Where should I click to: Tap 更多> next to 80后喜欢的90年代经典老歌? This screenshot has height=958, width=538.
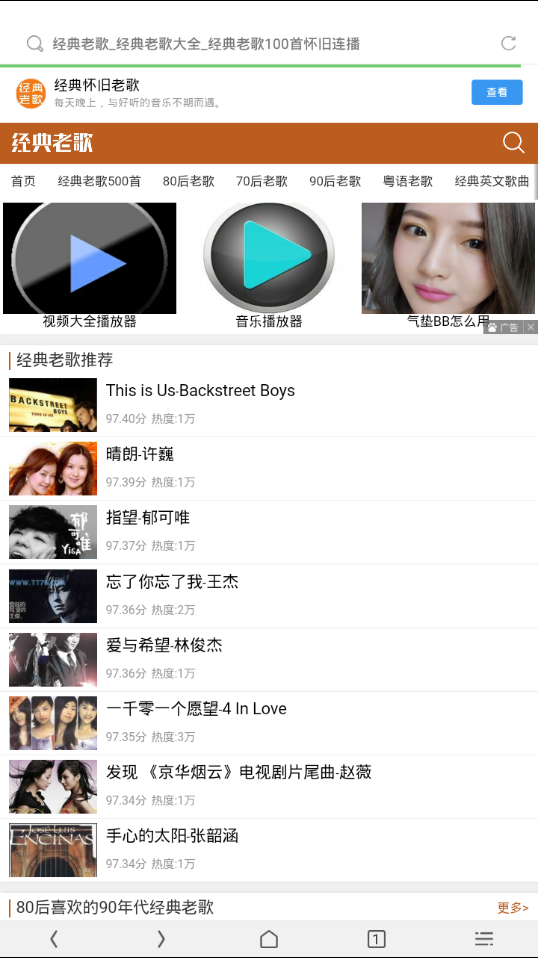point(513,908)
